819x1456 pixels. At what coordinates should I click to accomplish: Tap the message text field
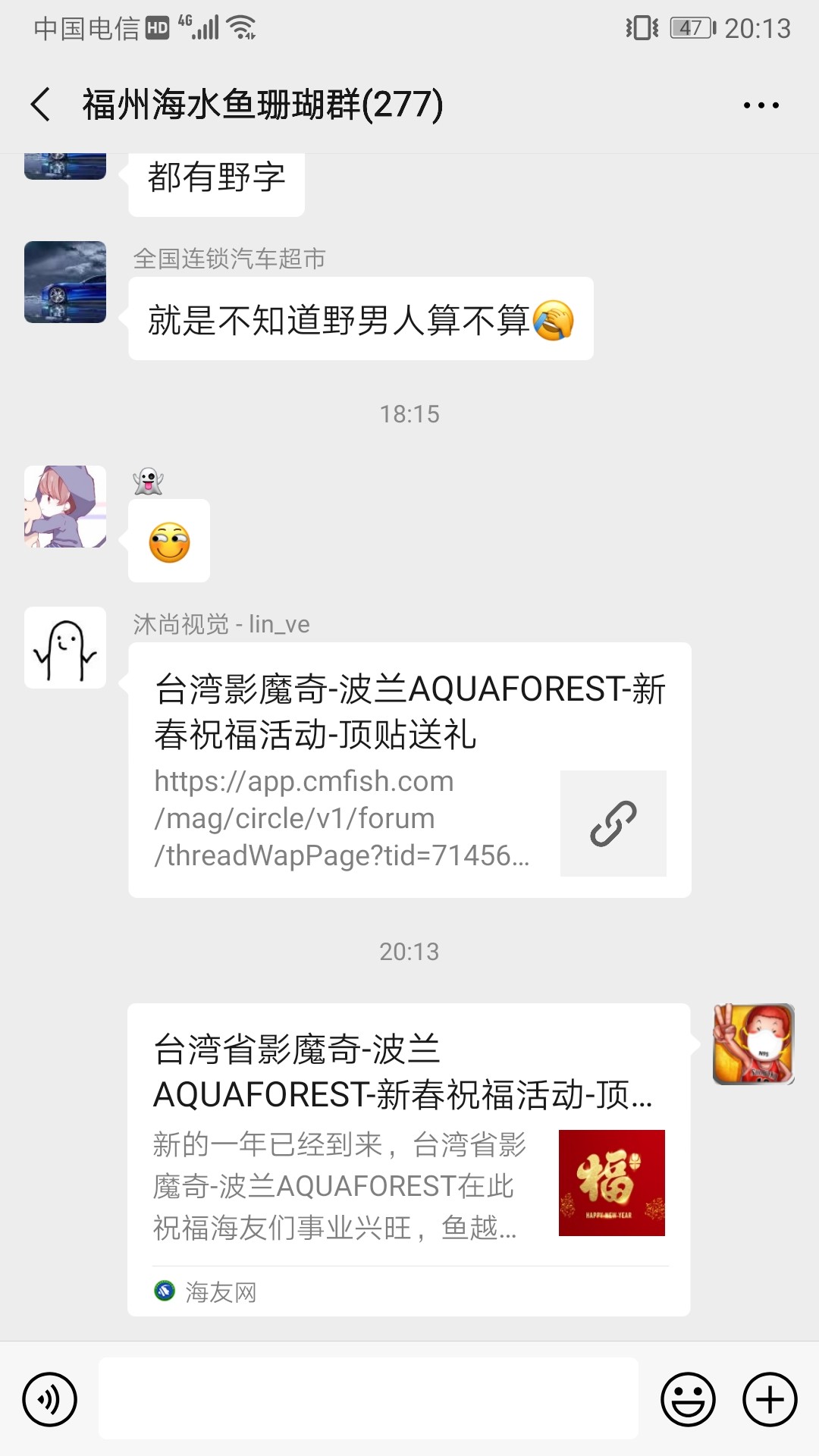(369, 1399)
